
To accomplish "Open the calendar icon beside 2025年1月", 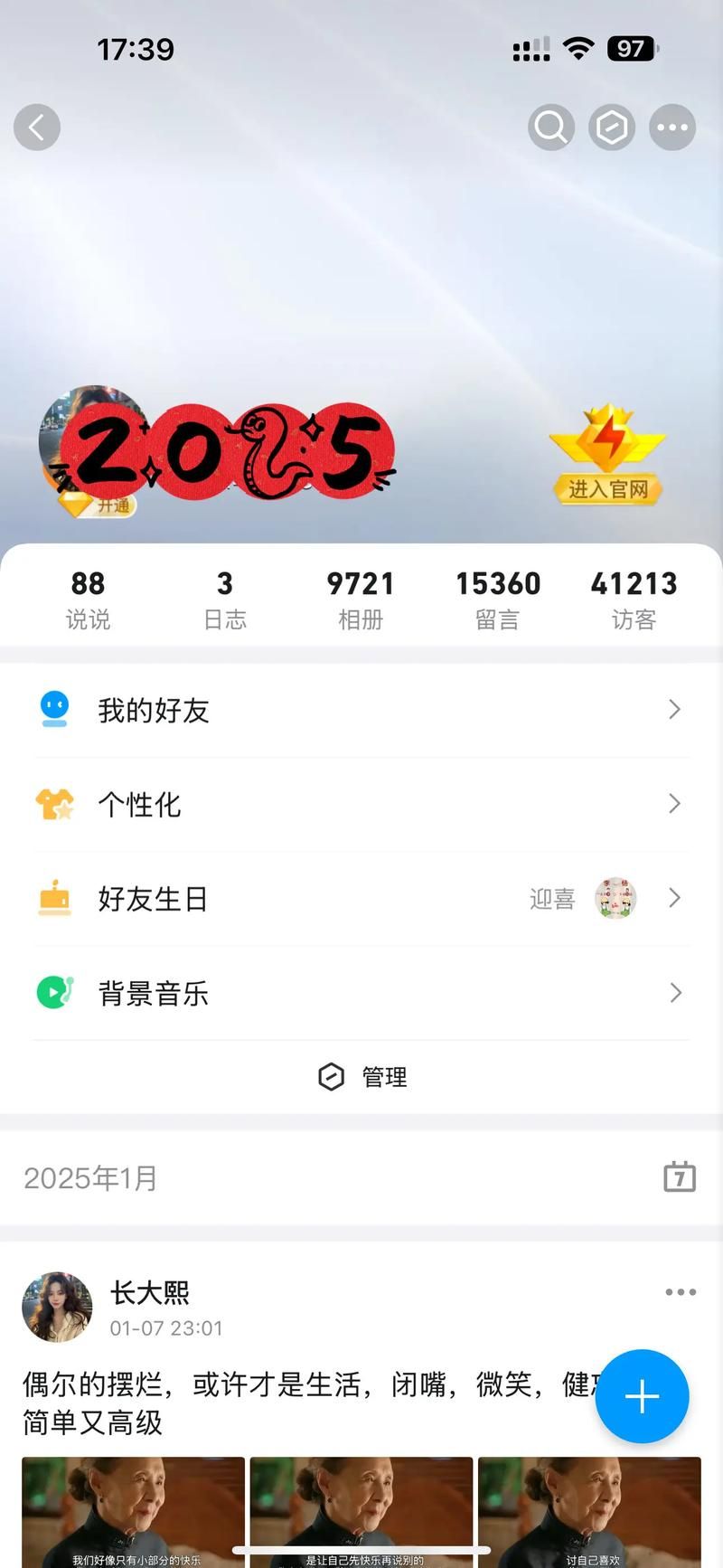I will (x=680, y=1177).
